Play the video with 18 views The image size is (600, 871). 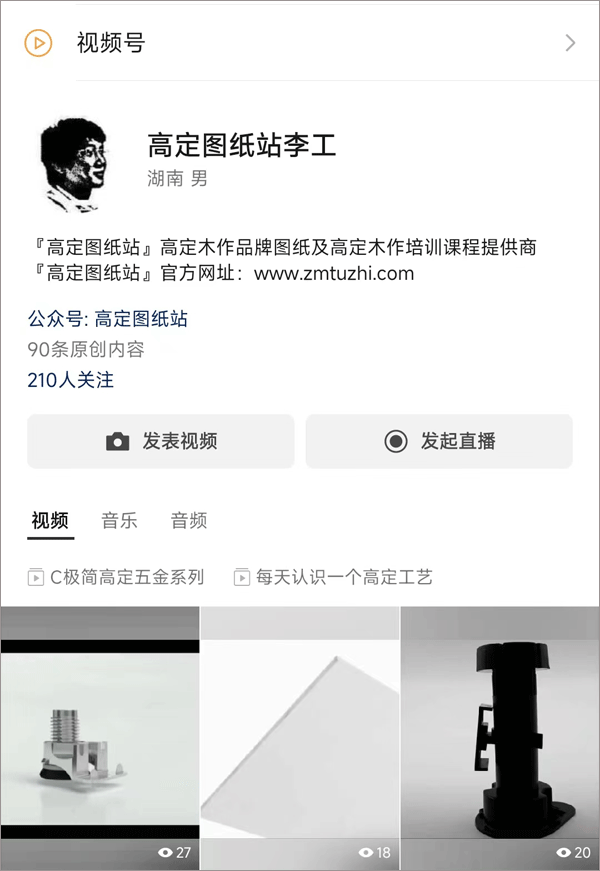300,738
